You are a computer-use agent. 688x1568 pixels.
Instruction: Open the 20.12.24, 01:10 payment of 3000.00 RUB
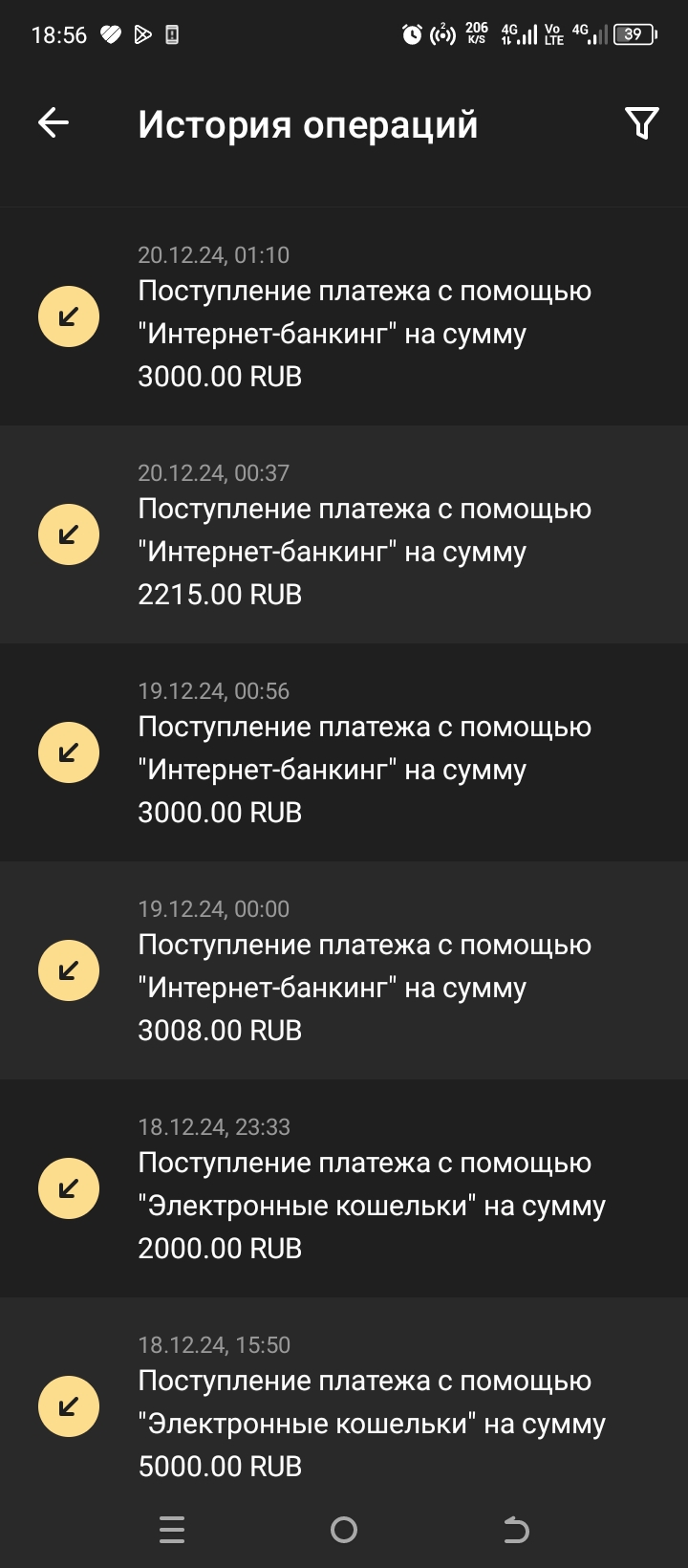(344, 316)
